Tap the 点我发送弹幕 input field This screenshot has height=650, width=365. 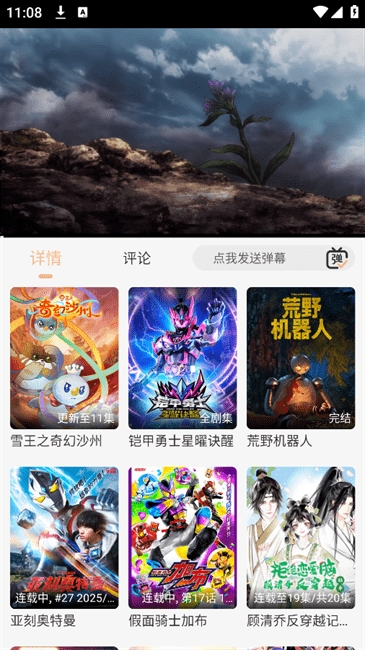tap(259, 258)
